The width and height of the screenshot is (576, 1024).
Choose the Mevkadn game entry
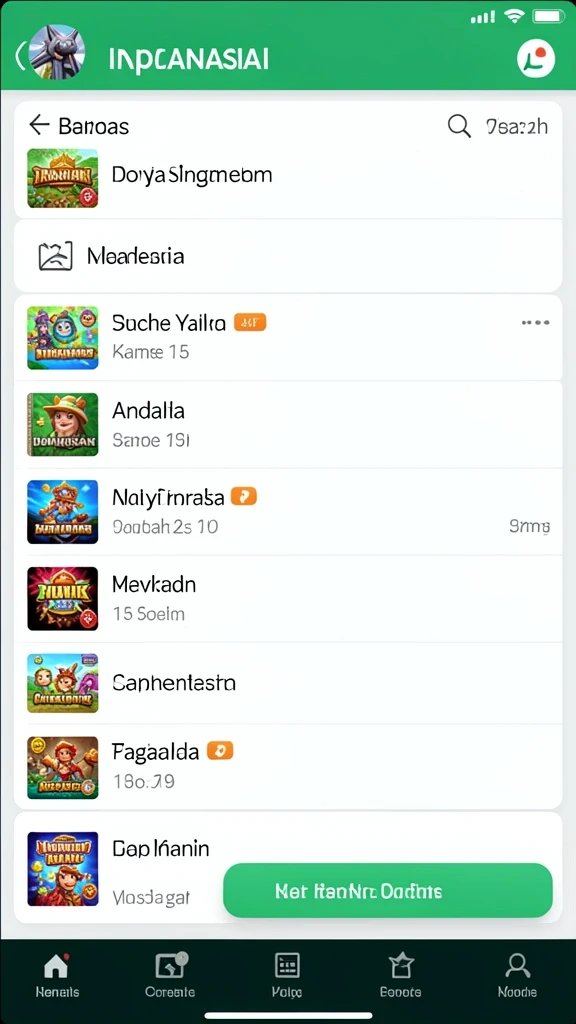(288, 598)
